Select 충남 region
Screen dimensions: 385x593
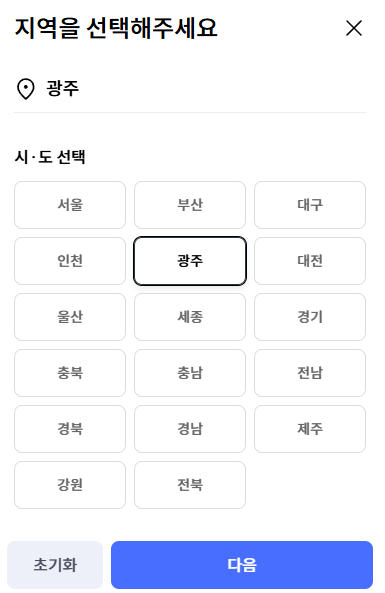tap(190, 373)
